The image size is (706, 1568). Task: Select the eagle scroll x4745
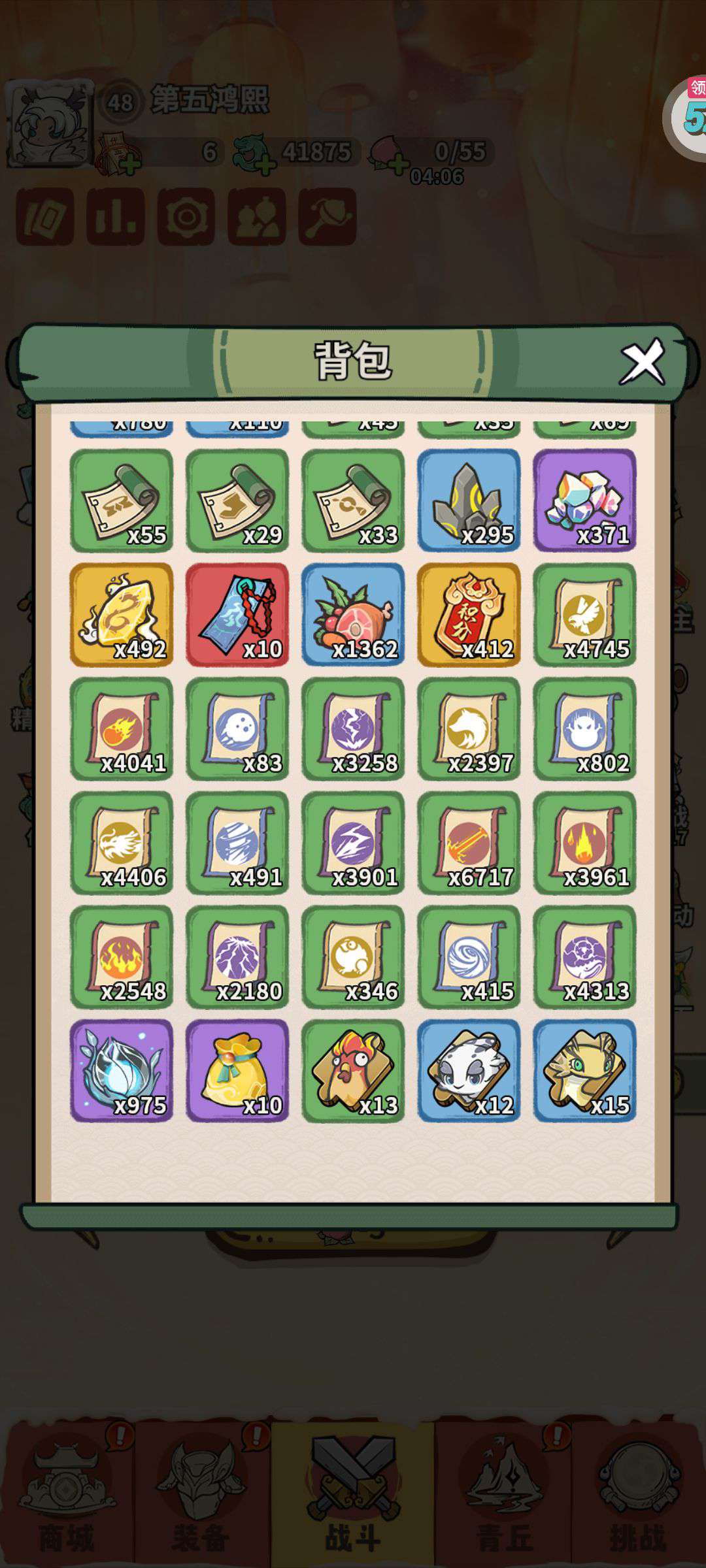pyautogui.click(x=584, y=614)
